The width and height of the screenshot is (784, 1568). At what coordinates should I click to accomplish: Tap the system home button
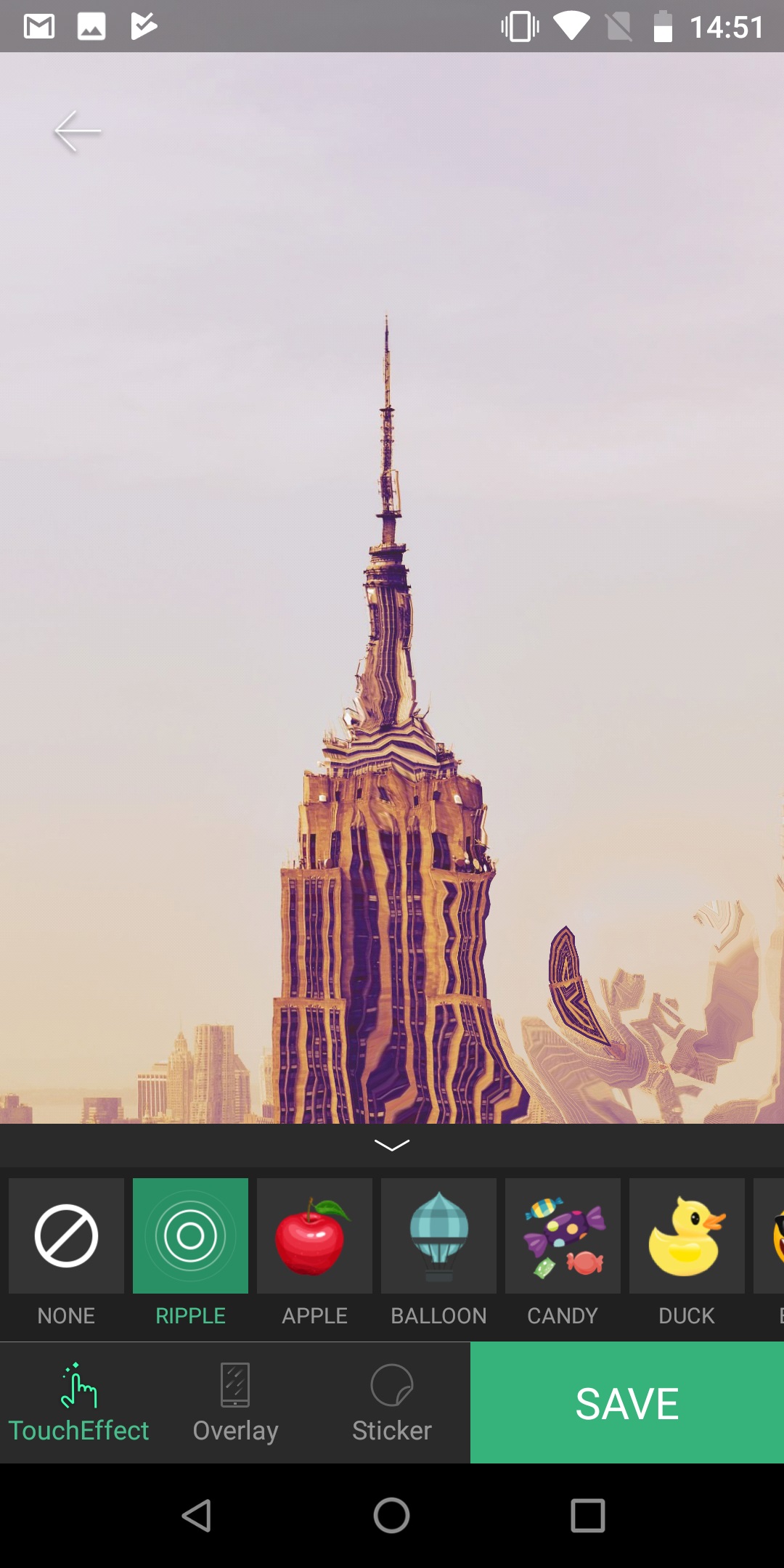(x=392, y=1516)
